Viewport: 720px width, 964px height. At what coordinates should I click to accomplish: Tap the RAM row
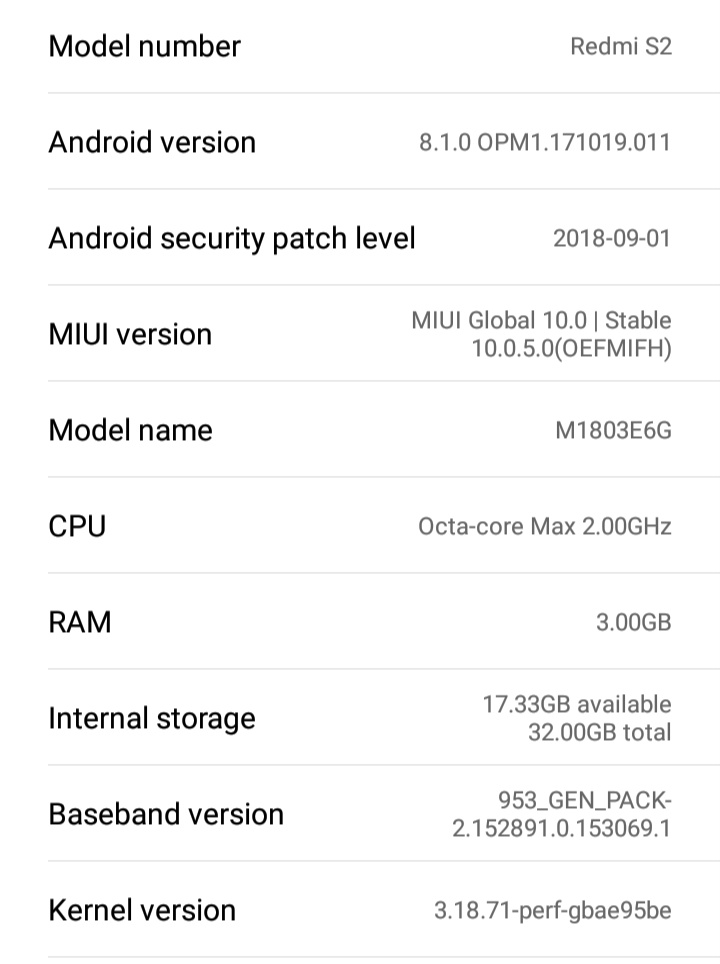[x=360, y=622]
